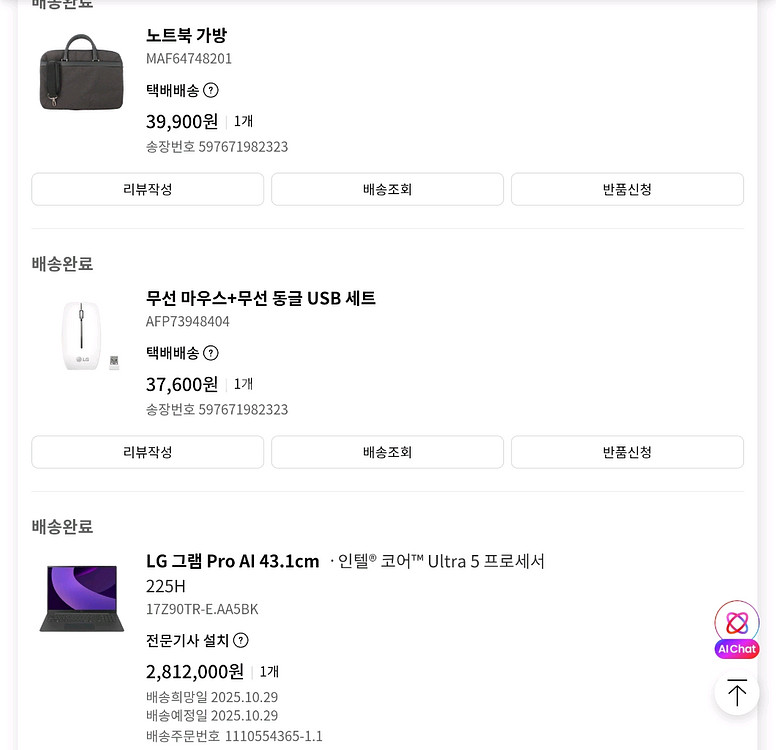This screenshot has width=776, height=750.
Task: Show 택배배송 info for 무선 마우스 세트
Action: coord(211,353)
